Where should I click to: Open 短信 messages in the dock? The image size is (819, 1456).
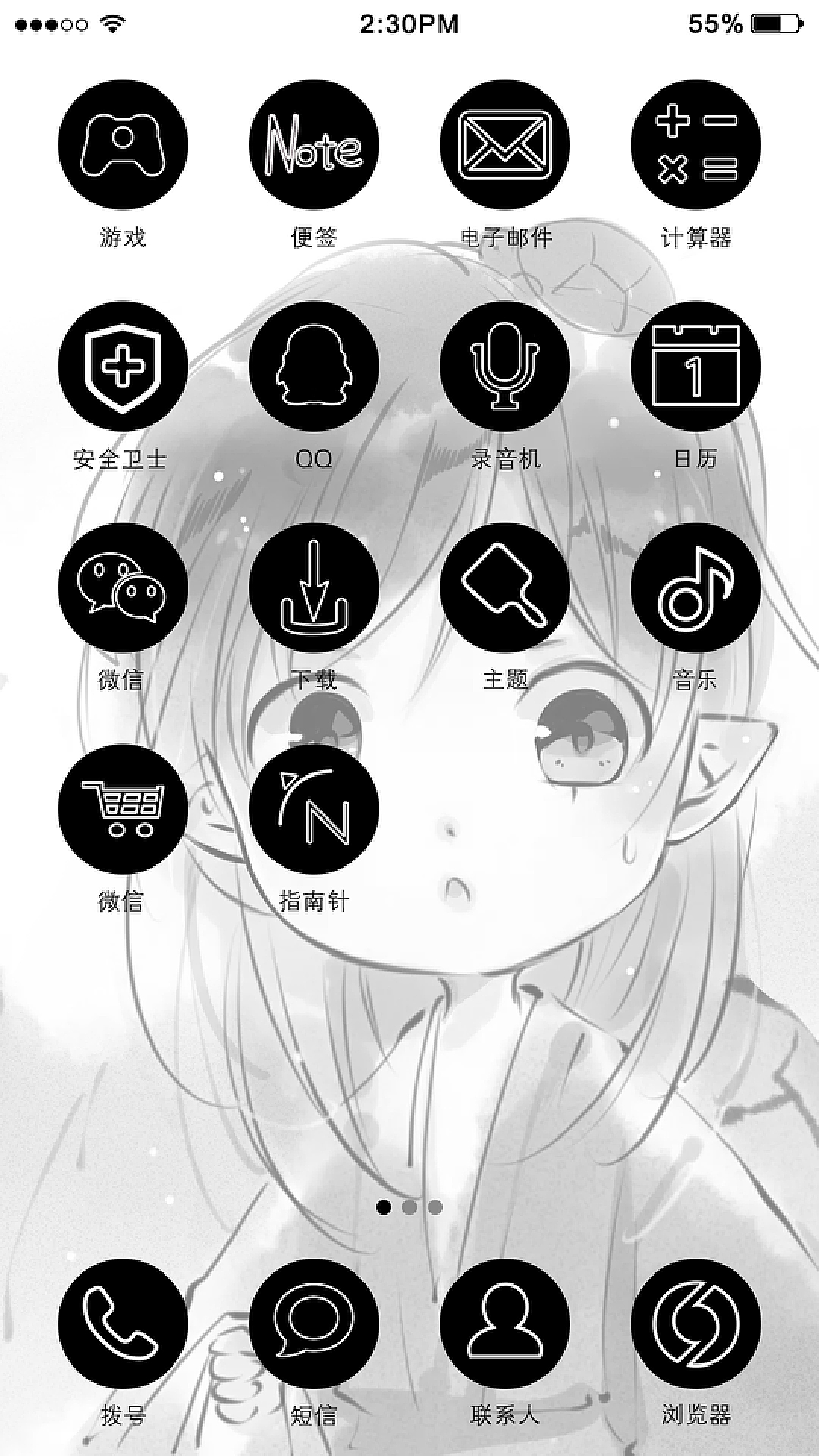point(314,1324)
